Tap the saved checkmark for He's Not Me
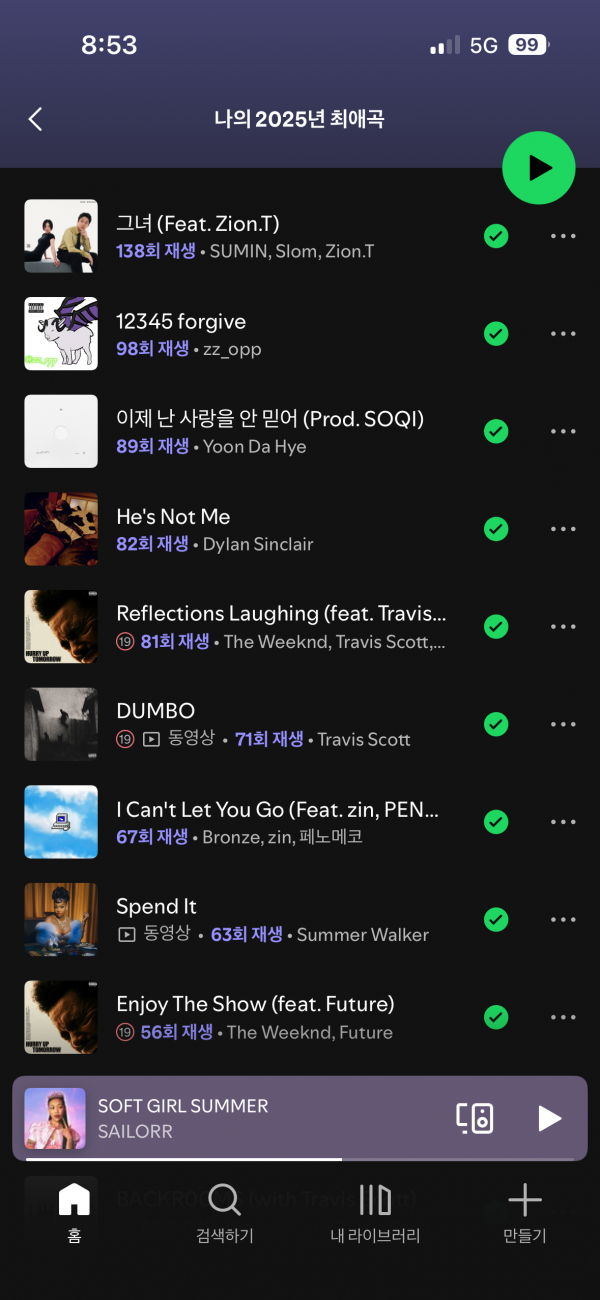The image size is (600, 1300). 496,529
